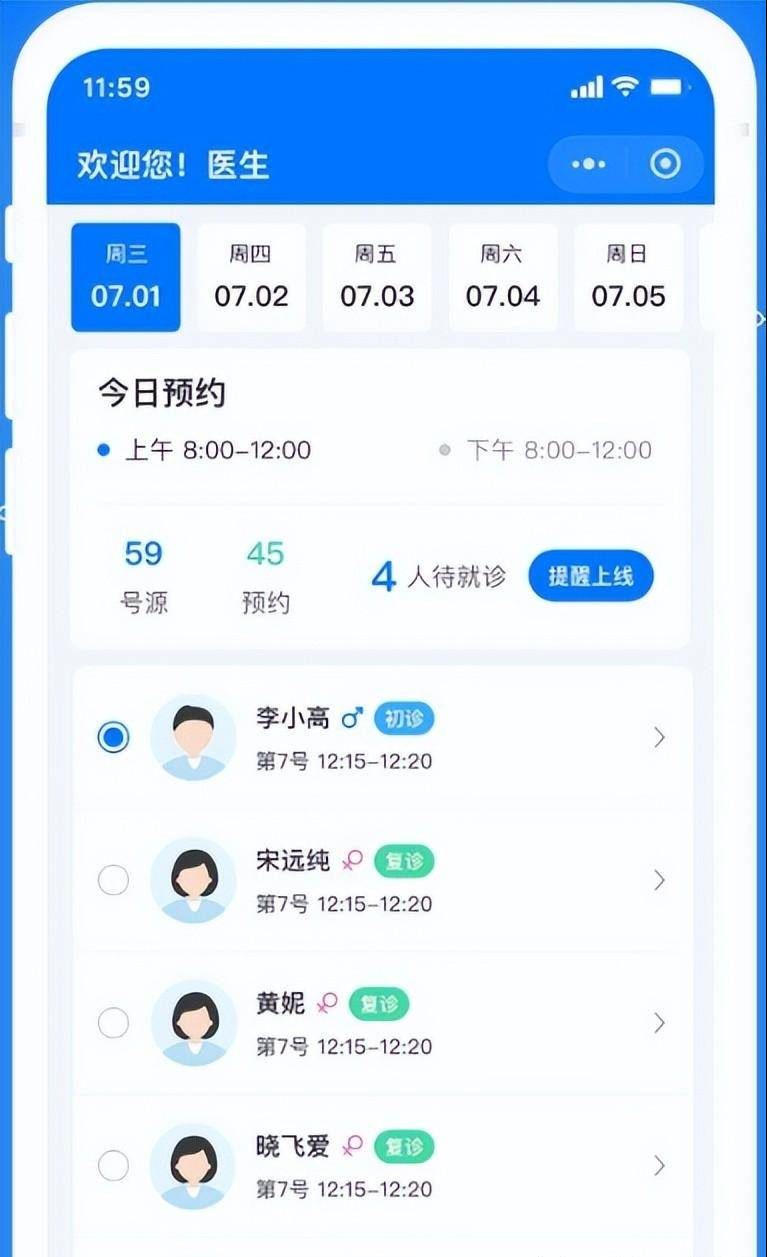Select the radio button for 宋远纯
This screenshot has width=767, height=1257.
click(x=114, y=880)
